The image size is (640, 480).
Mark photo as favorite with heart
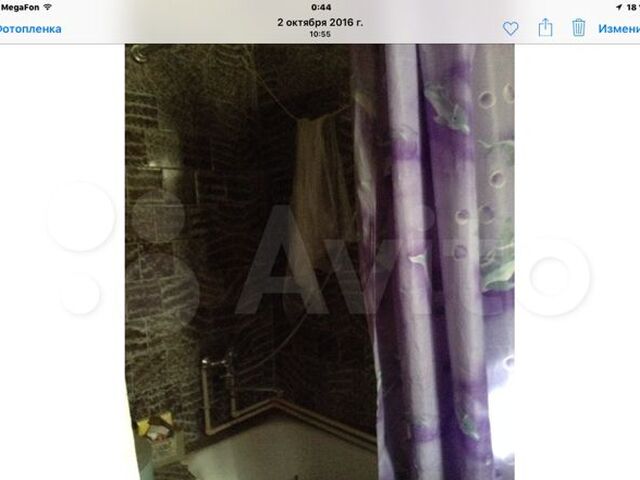point(511,29)
